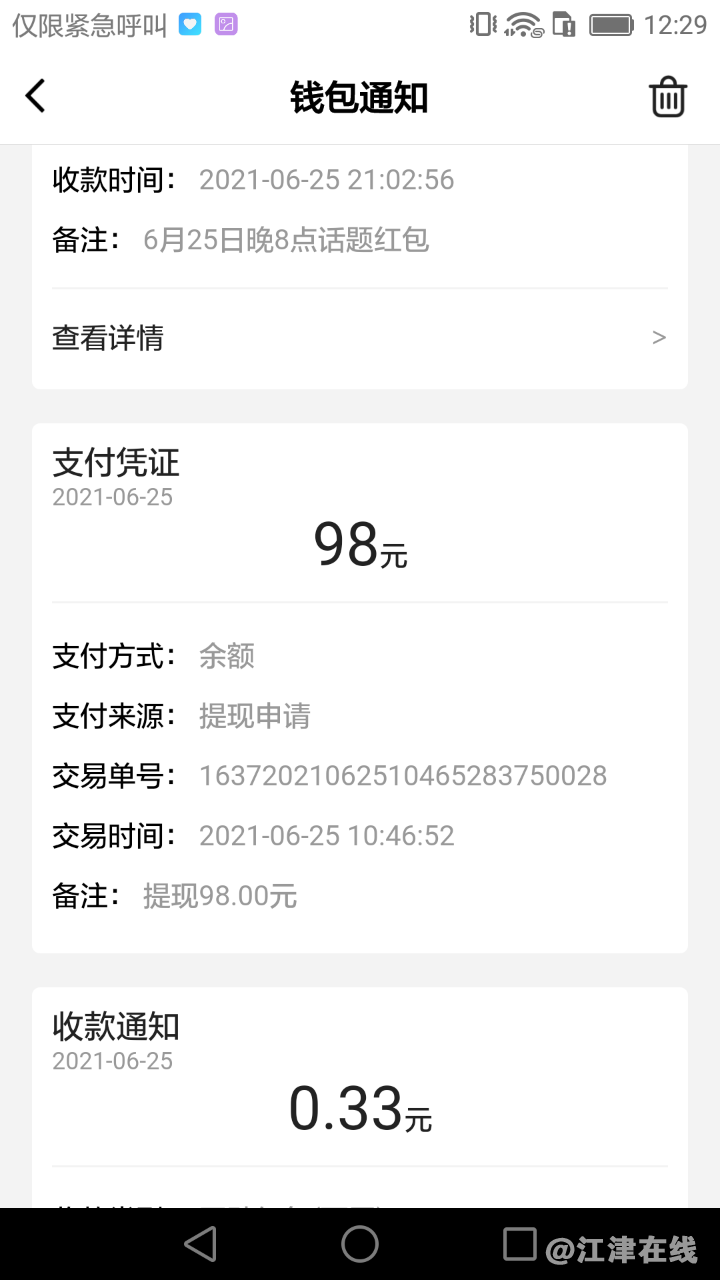Screen dimensions: 720x1280
Task: Open 查看详情 for the red packet receipt
Action: click(359, 338)
